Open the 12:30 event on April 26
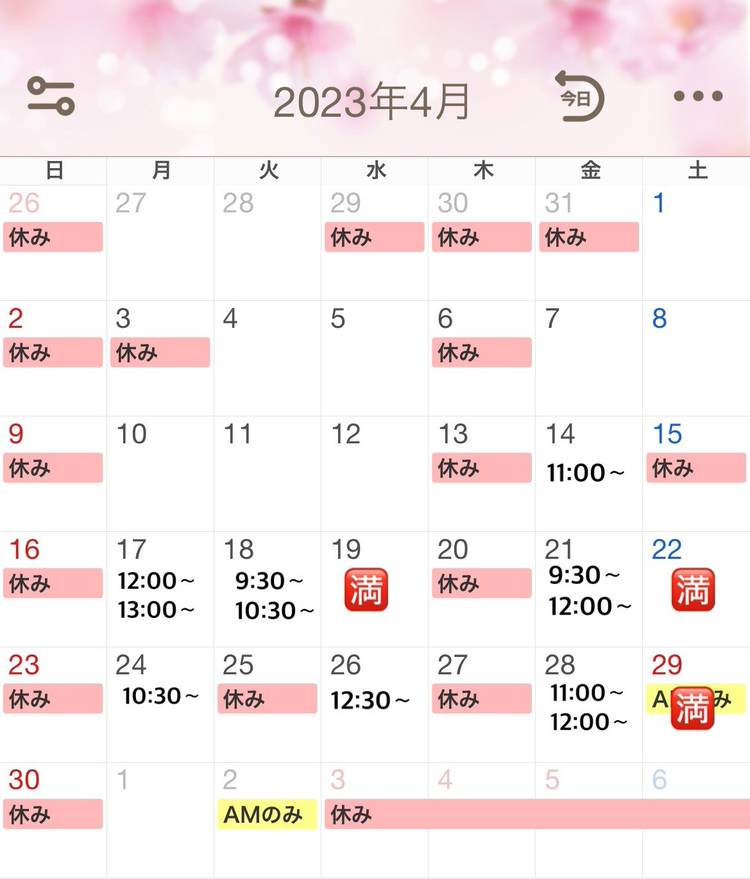 coord(370,701)
